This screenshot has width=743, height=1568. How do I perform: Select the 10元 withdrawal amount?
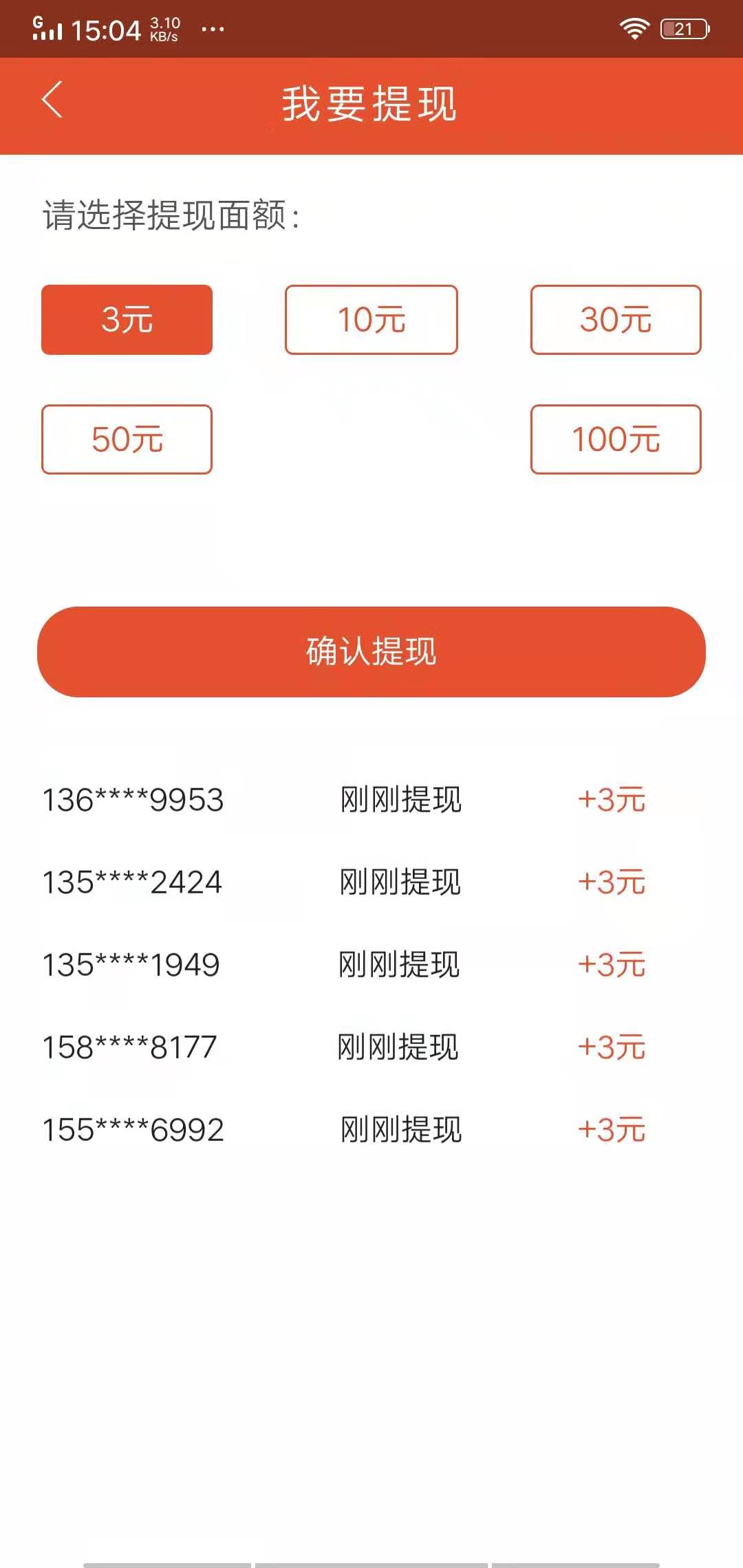coord(371,320)
